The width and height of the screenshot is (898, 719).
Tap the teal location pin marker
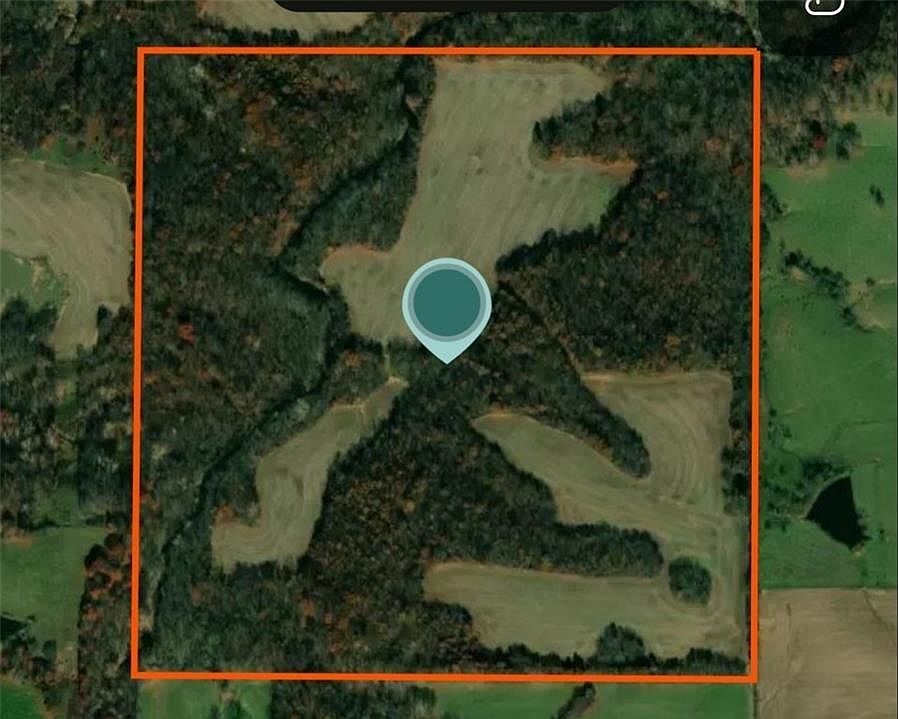coord(446,303)
